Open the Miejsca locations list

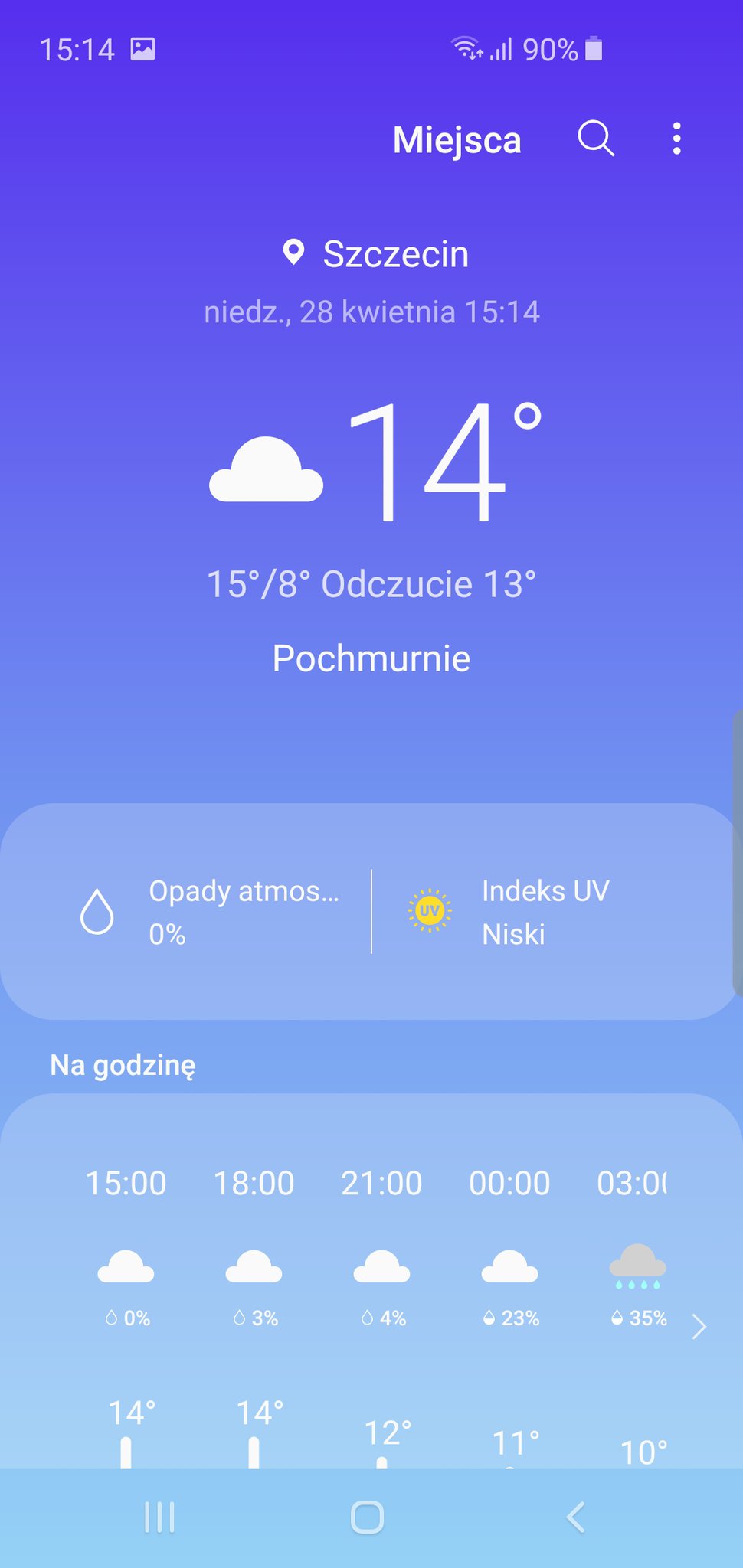click(x=457, y=140)
